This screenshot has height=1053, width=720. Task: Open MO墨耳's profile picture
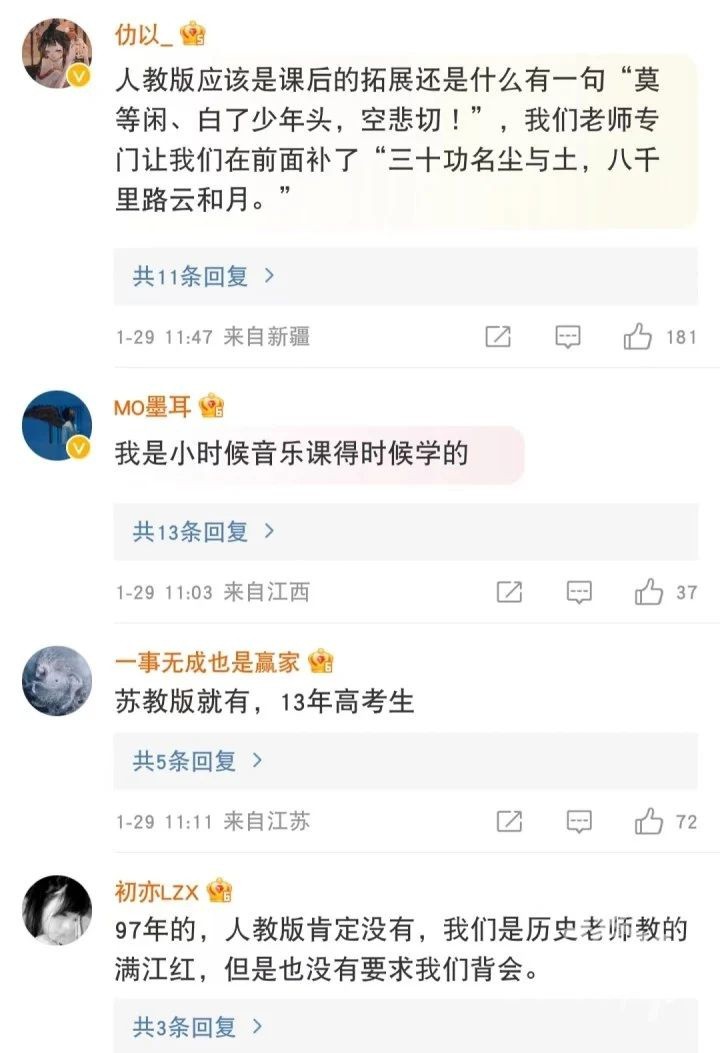[x=57, y=425]
